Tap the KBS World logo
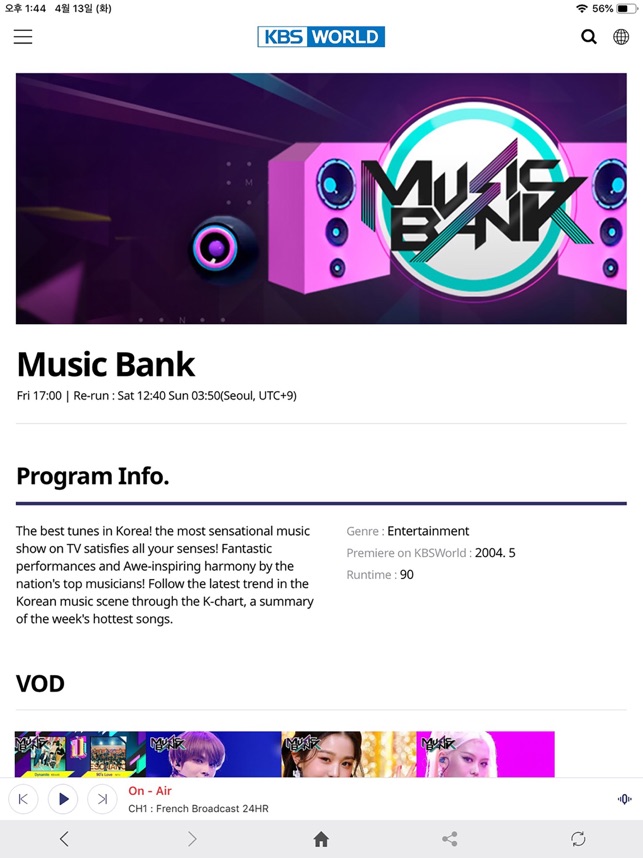The image size is (643, 858). (321, 37)
